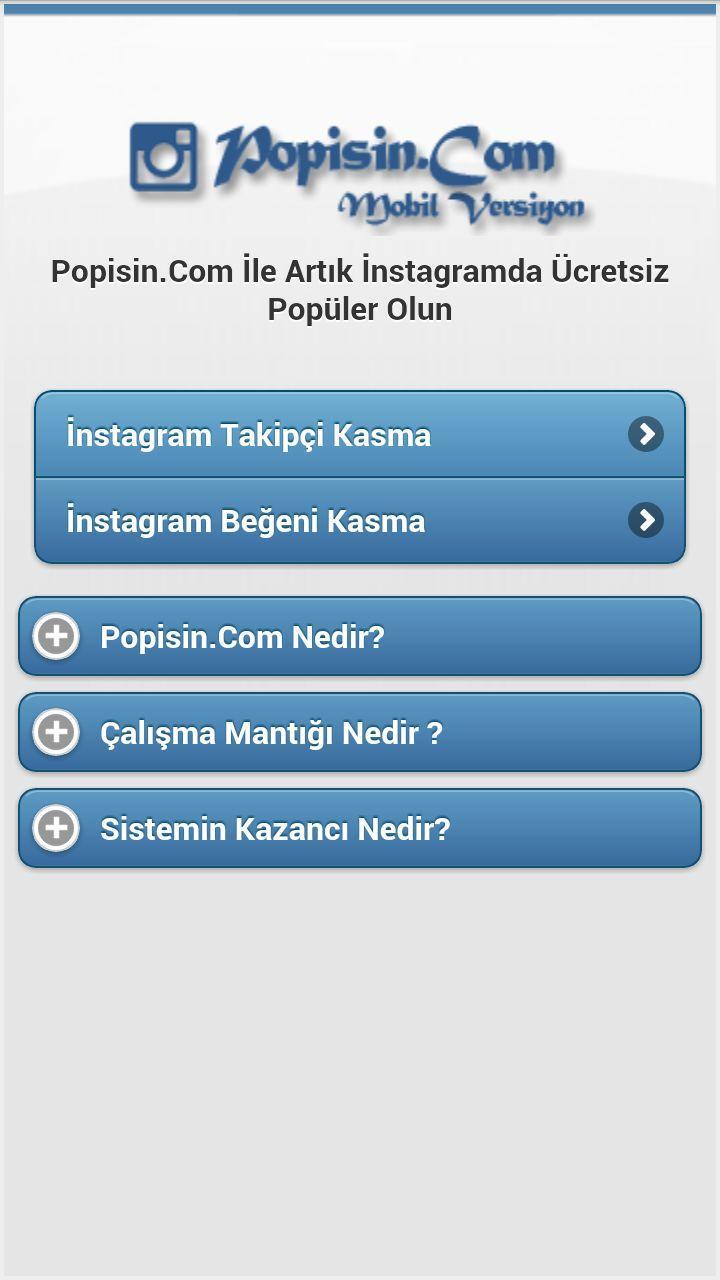Open İnstagram Beğeni Kasma
This screenshot has width=720, height=1280.
coord(360,521)
